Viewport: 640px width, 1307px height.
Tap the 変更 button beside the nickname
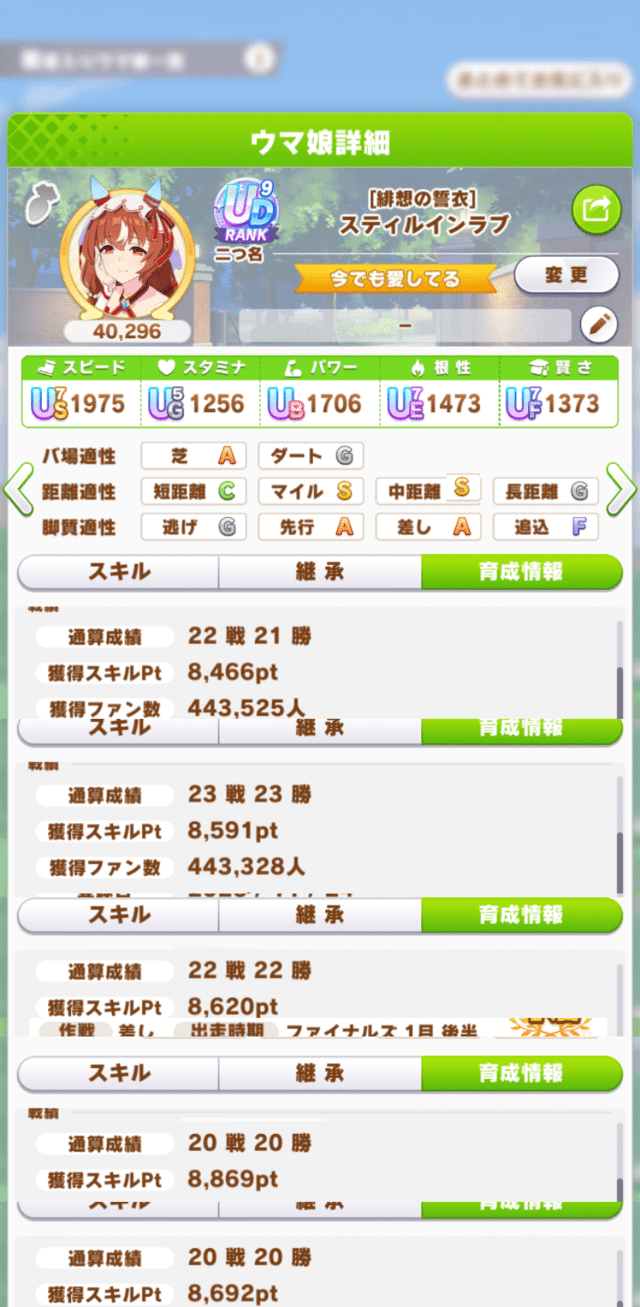566,275
